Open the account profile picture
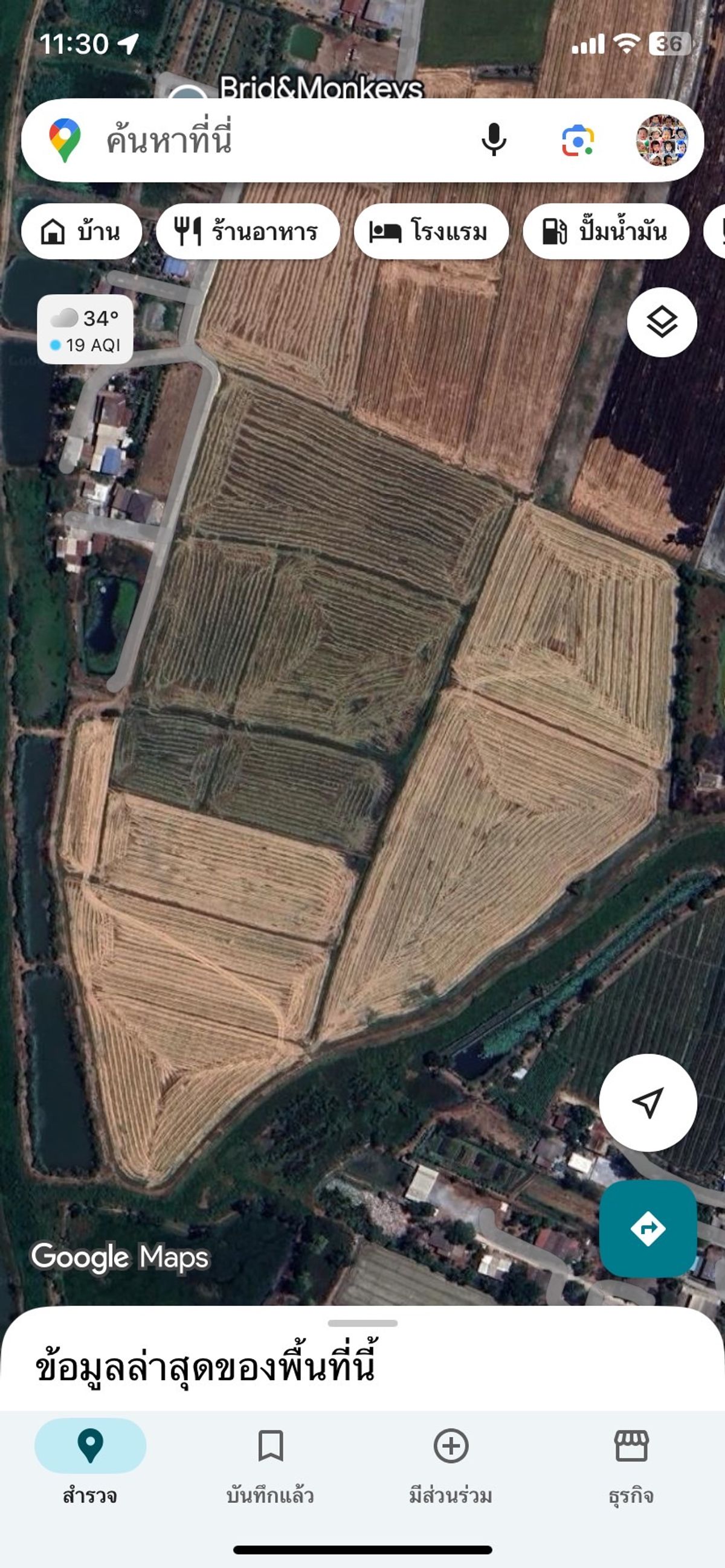The image size is (725, 1568). coord(662,140)
